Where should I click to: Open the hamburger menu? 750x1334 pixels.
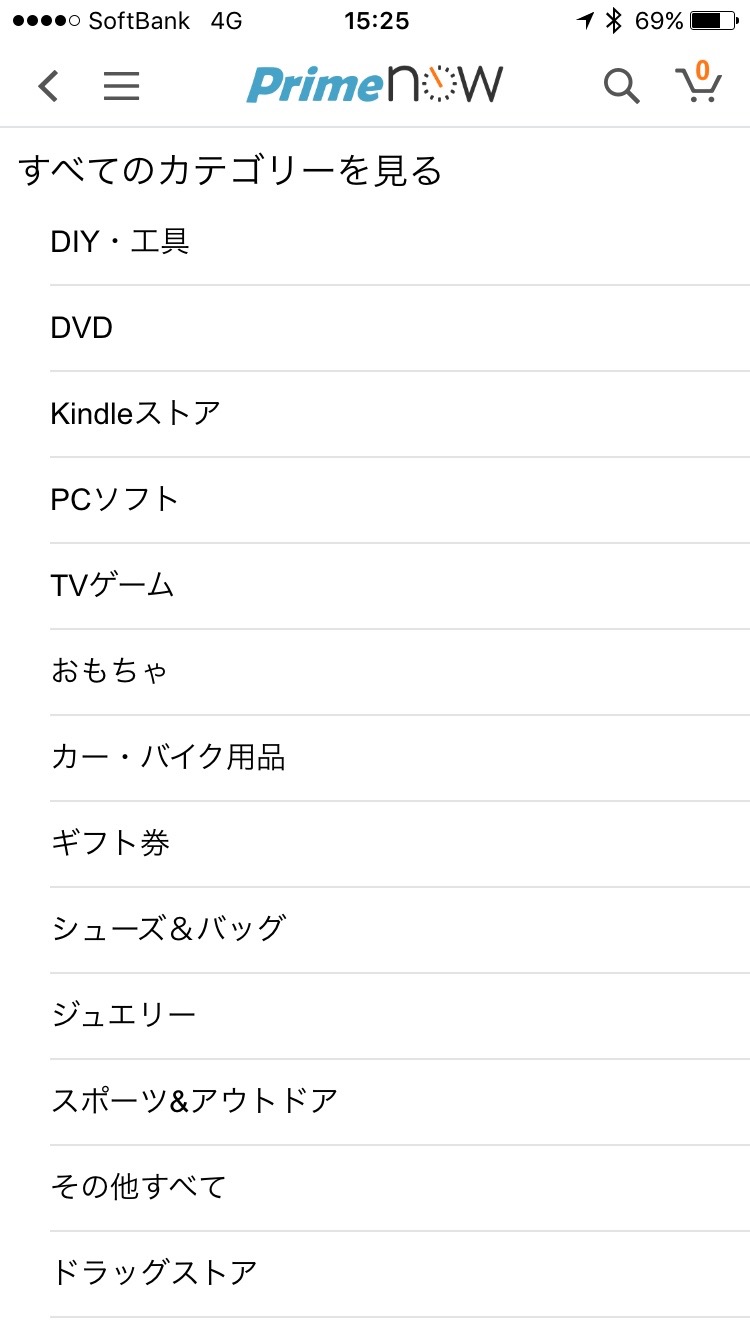[x=121, y=86]
